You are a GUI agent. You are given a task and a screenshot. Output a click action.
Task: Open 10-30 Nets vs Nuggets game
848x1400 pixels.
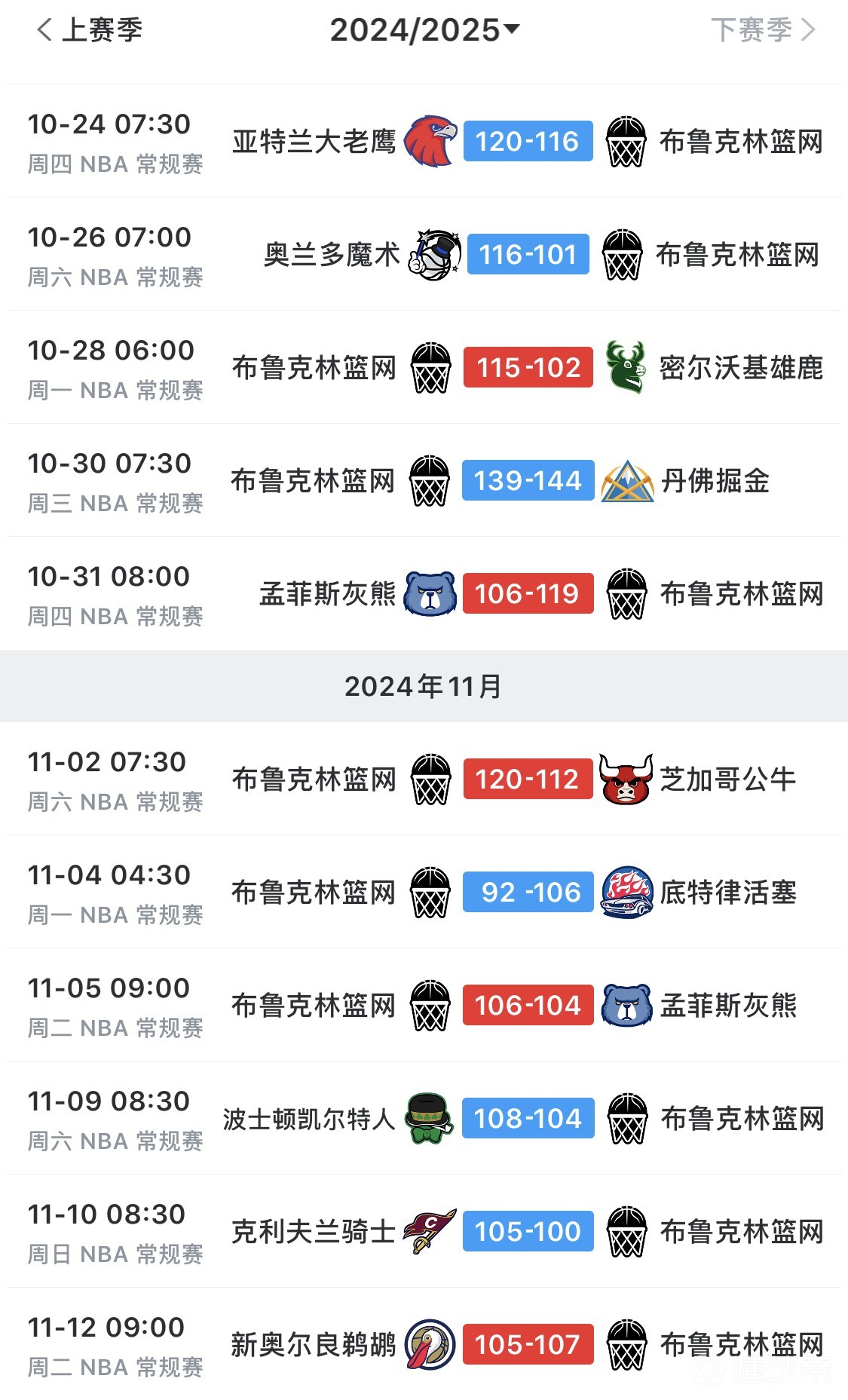528,481
